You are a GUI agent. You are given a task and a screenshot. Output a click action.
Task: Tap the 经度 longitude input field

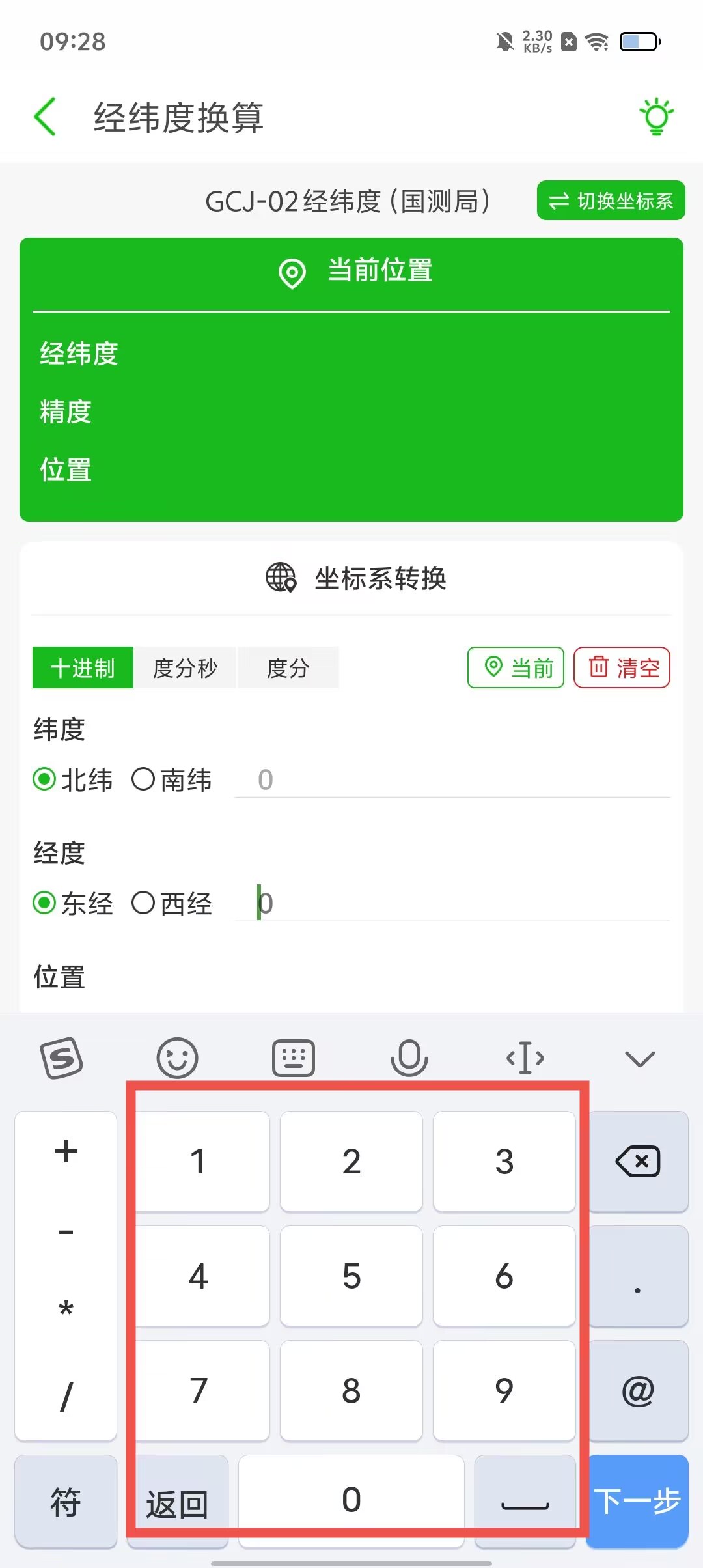pyautogui.click(x=452, y=903)
